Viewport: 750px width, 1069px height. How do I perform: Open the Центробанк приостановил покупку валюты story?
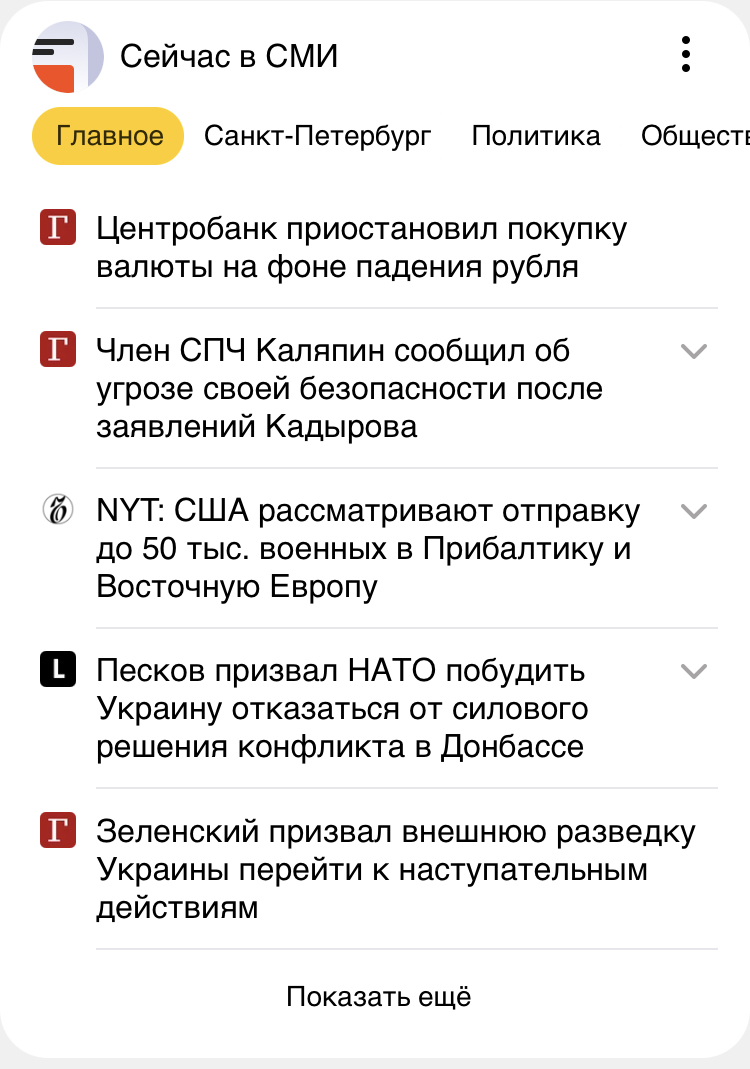362,248
